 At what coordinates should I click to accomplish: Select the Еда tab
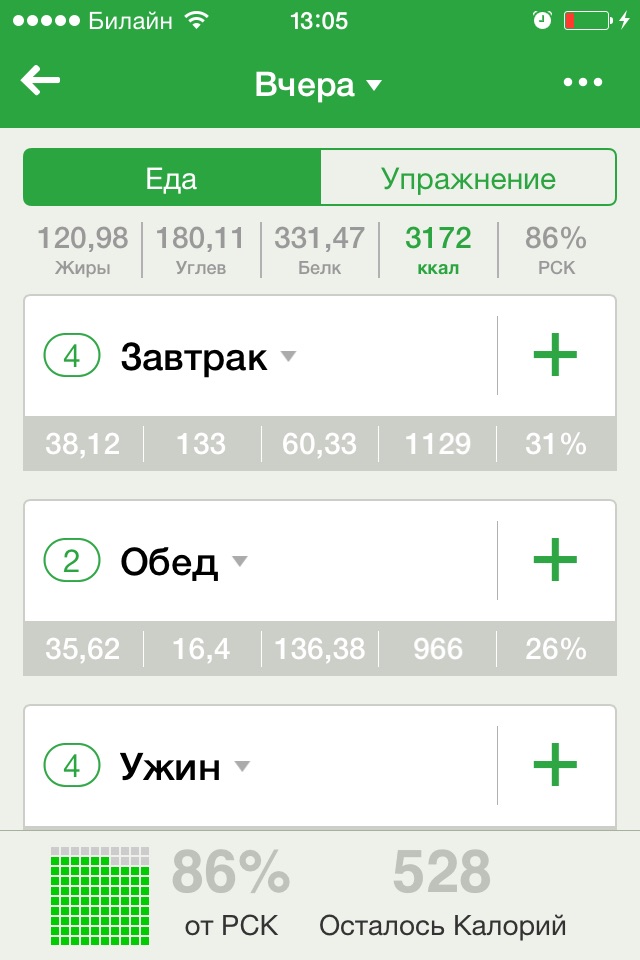coord(172,178)
